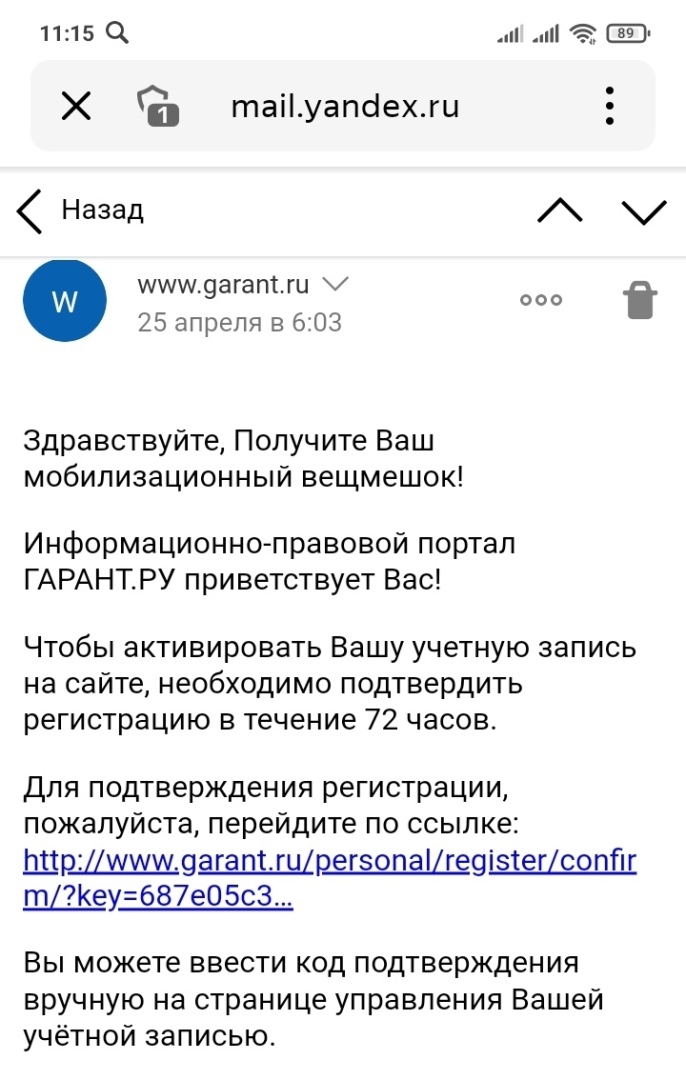Close the browser custom tab

click(x=76, y=106)
